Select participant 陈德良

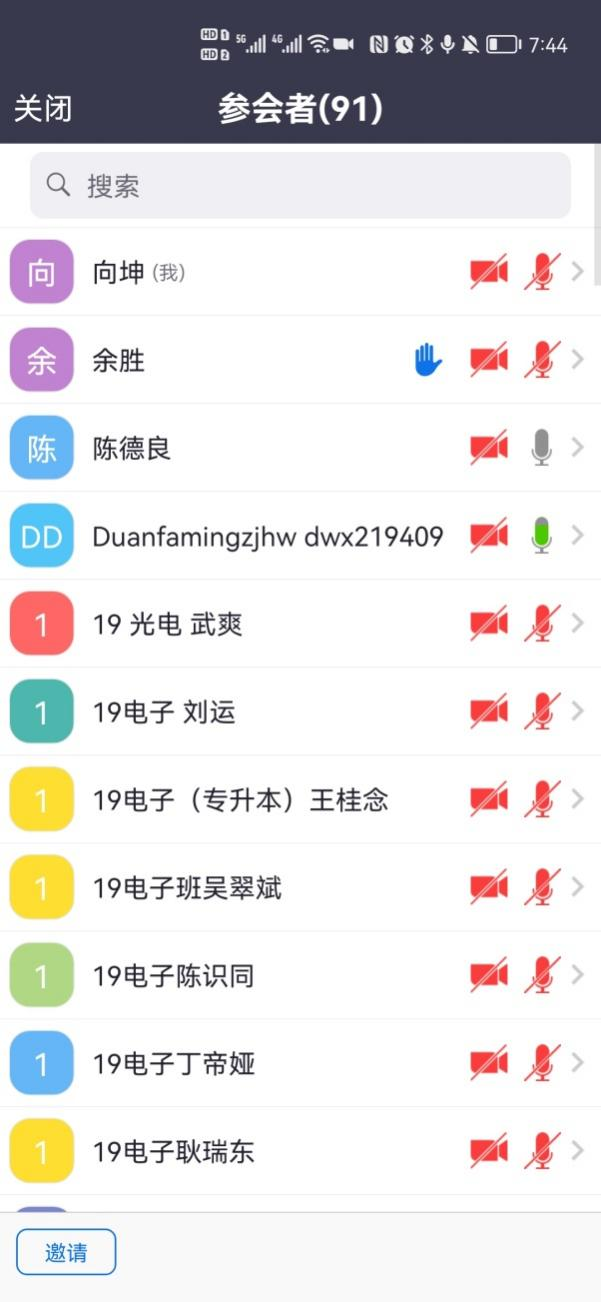tap(300, 448)
